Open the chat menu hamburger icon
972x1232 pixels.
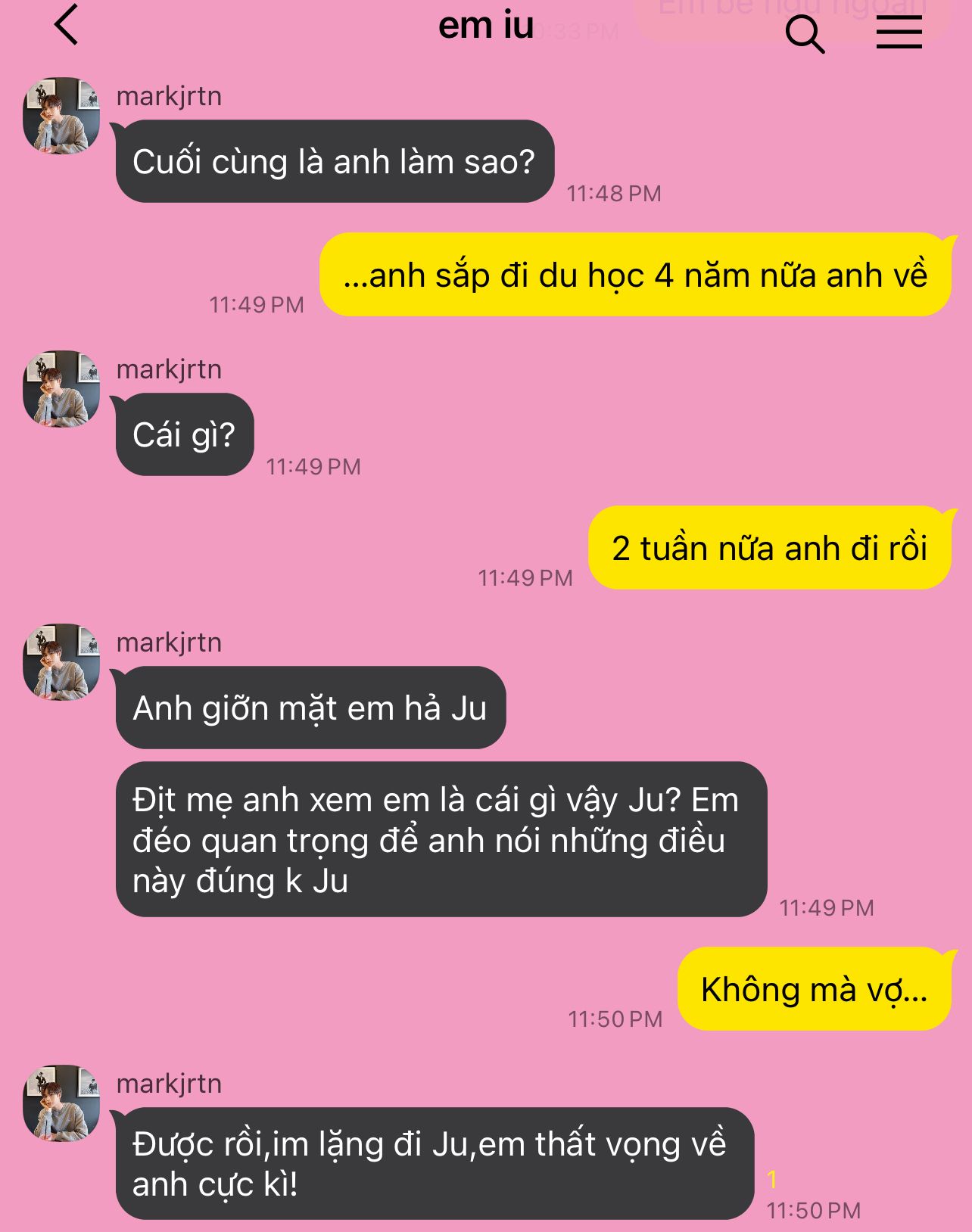click(899, 33)
